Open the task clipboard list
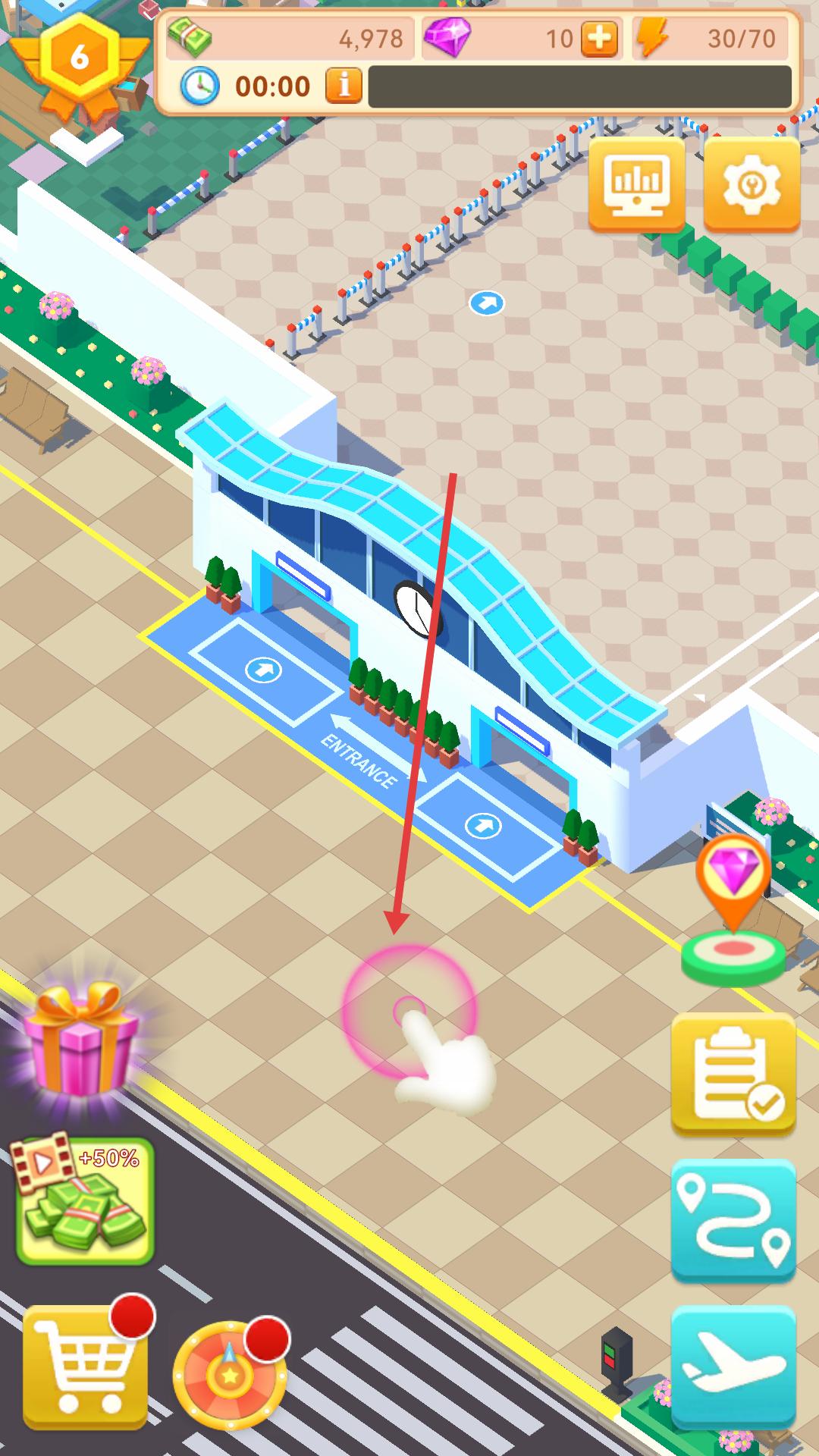 [x=733, y=1074]
